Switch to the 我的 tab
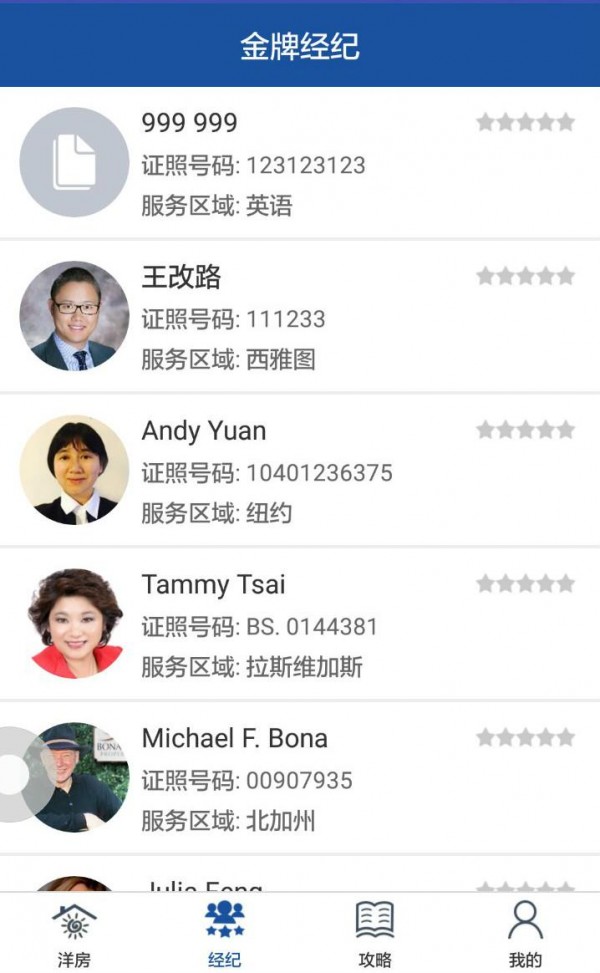 [x=525, y=934]
